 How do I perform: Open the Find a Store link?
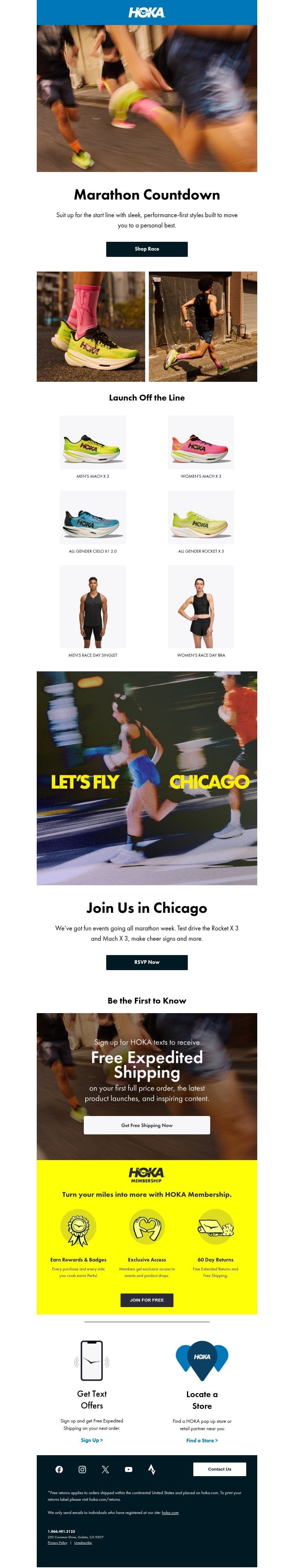point(202,1440)
